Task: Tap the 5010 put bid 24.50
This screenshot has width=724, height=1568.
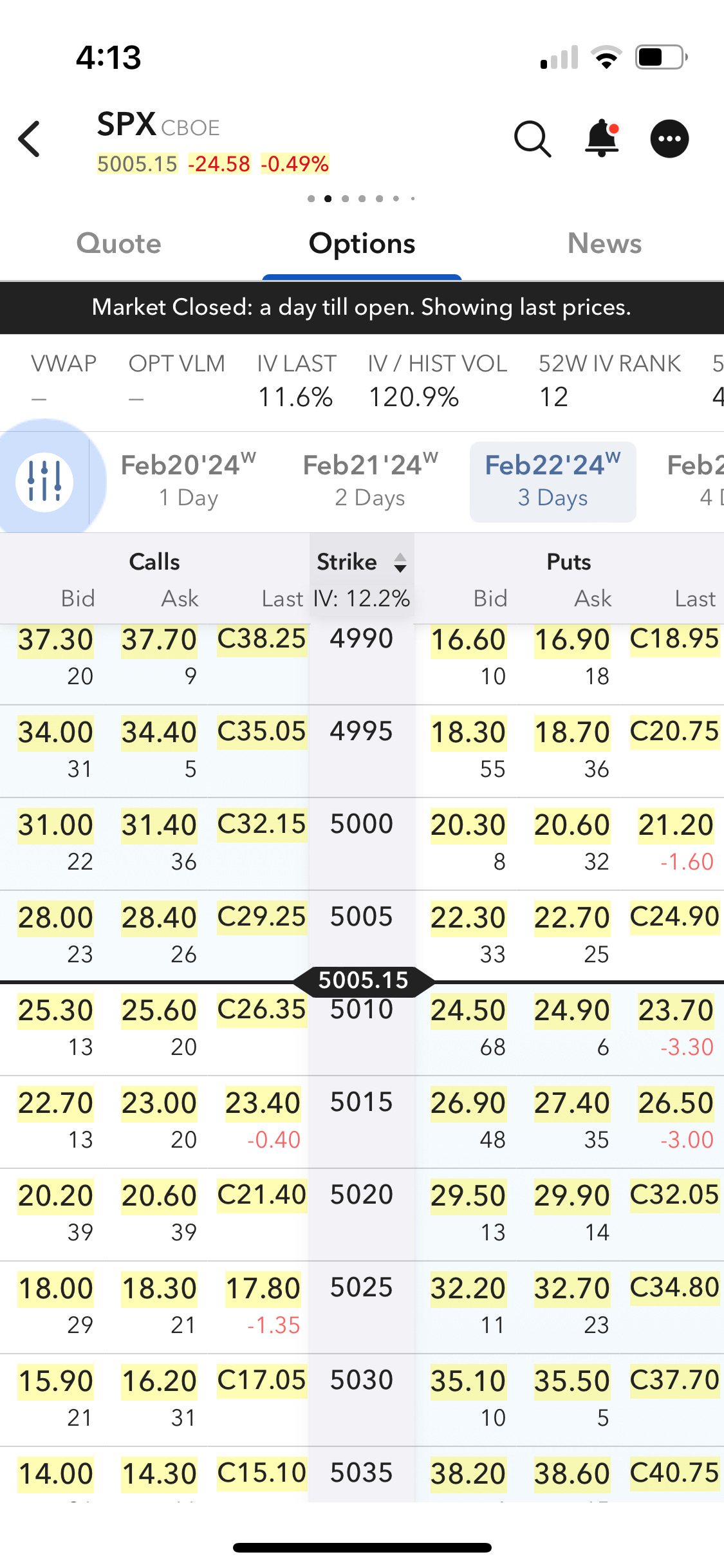Action: click(468, 1011)
